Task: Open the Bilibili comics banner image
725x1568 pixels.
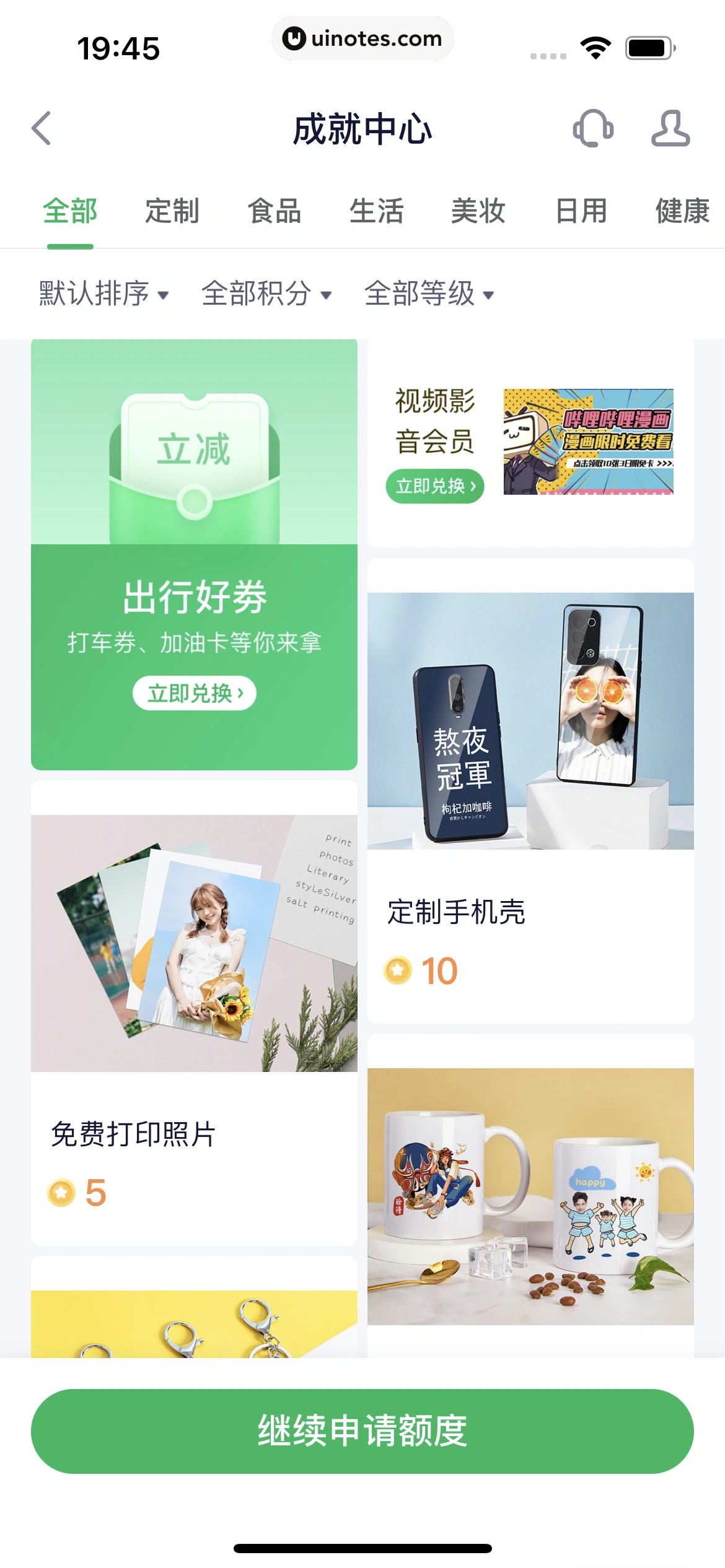Action: coord(588,442)
